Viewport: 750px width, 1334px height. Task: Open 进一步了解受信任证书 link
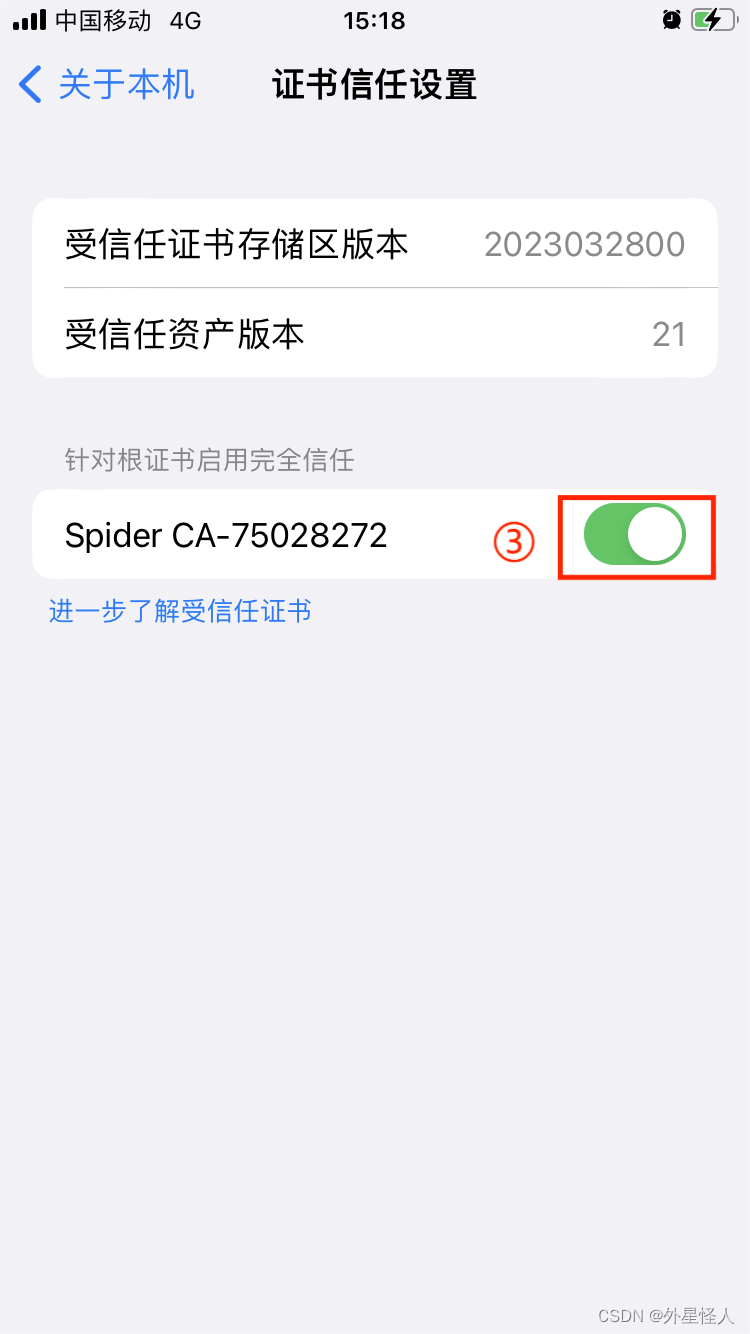point(180,611)
